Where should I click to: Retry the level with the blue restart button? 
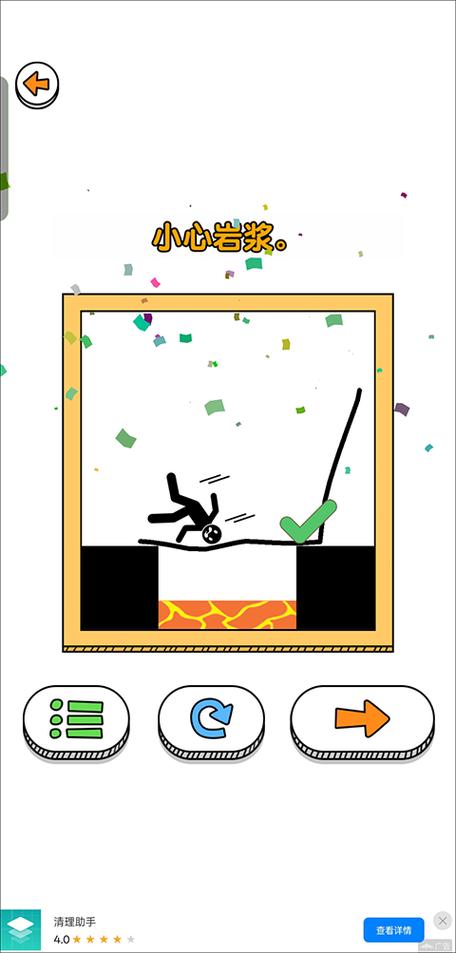211,722
